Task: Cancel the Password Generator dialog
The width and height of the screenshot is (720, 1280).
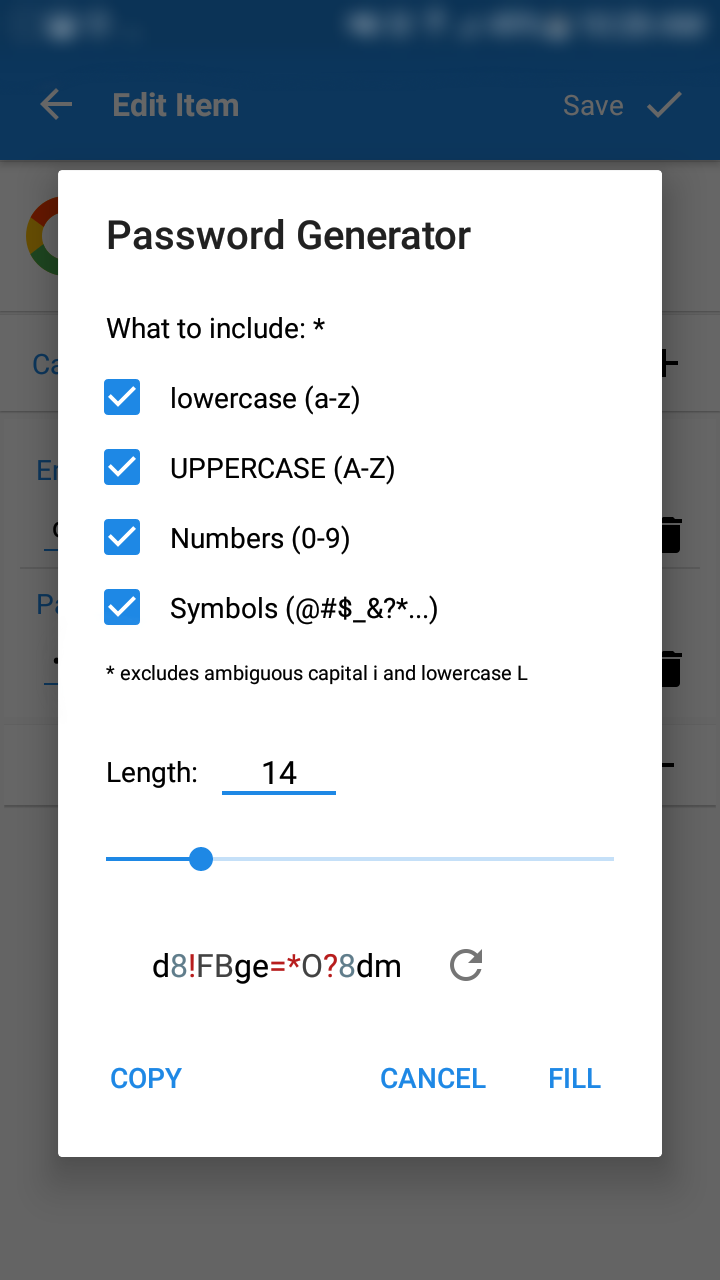Action: point(432,1078)
